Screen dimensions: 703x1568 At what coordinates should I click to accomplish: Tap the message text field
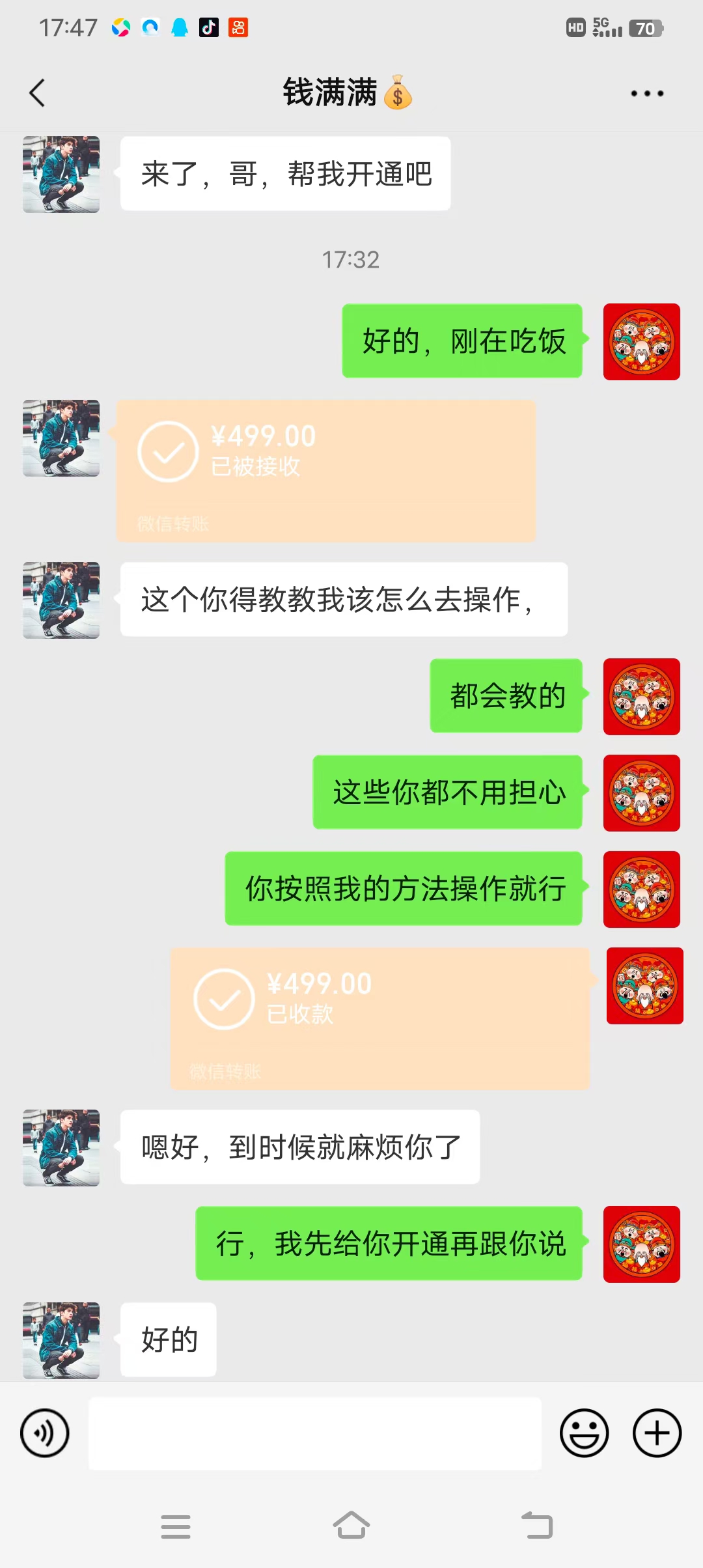[x=315, y=1433]
